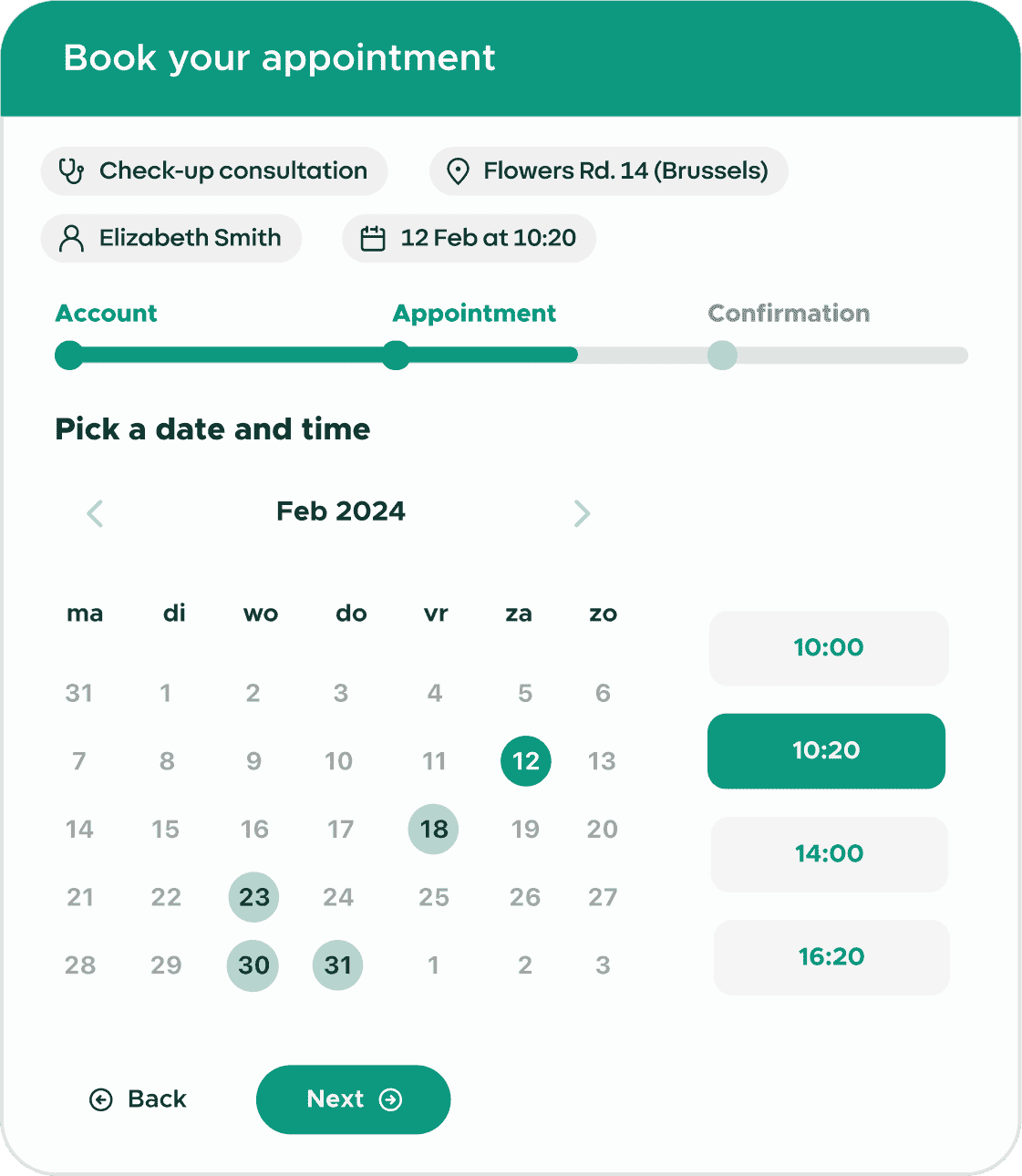This screenshot has width=1022, height=1176.
Task: Select the 16:20 time slot
Action: [831, 957]
